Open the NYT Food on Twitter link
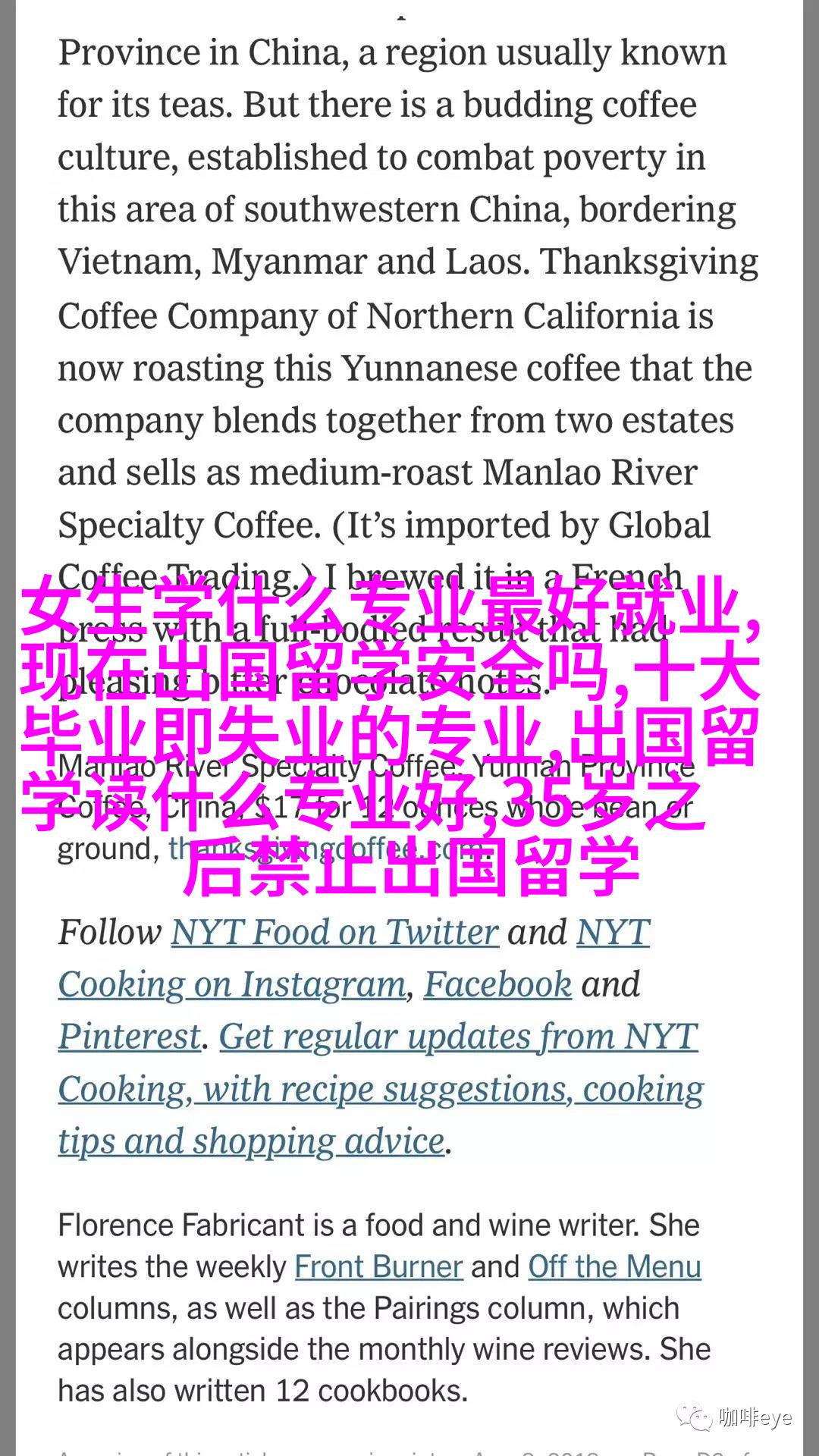 (334, 932)
